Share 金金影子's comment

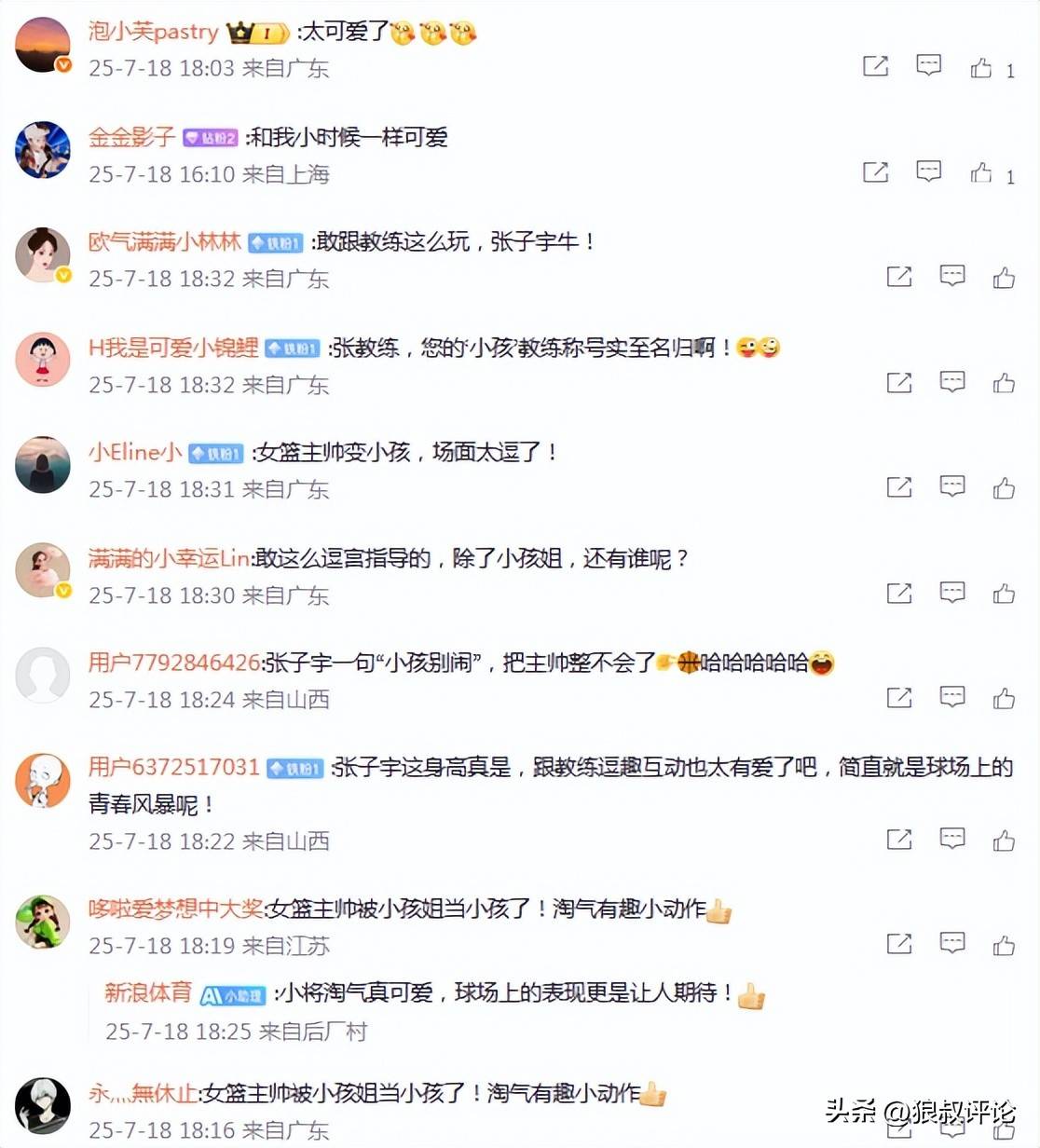[x=875, y=172]
